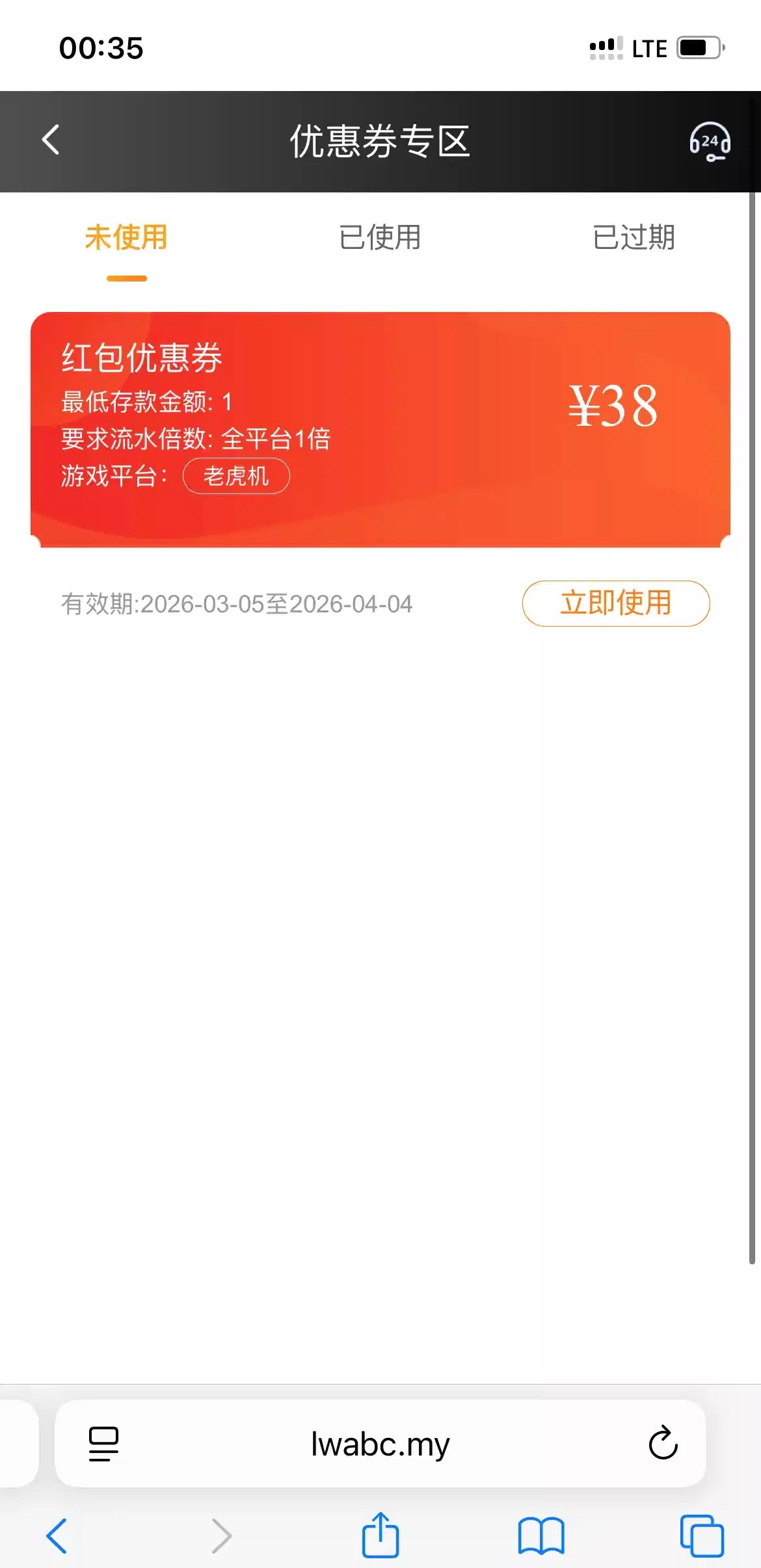Tap 立即使用 to redeem the coupon

pyautogui.click(x=615, y=603)
